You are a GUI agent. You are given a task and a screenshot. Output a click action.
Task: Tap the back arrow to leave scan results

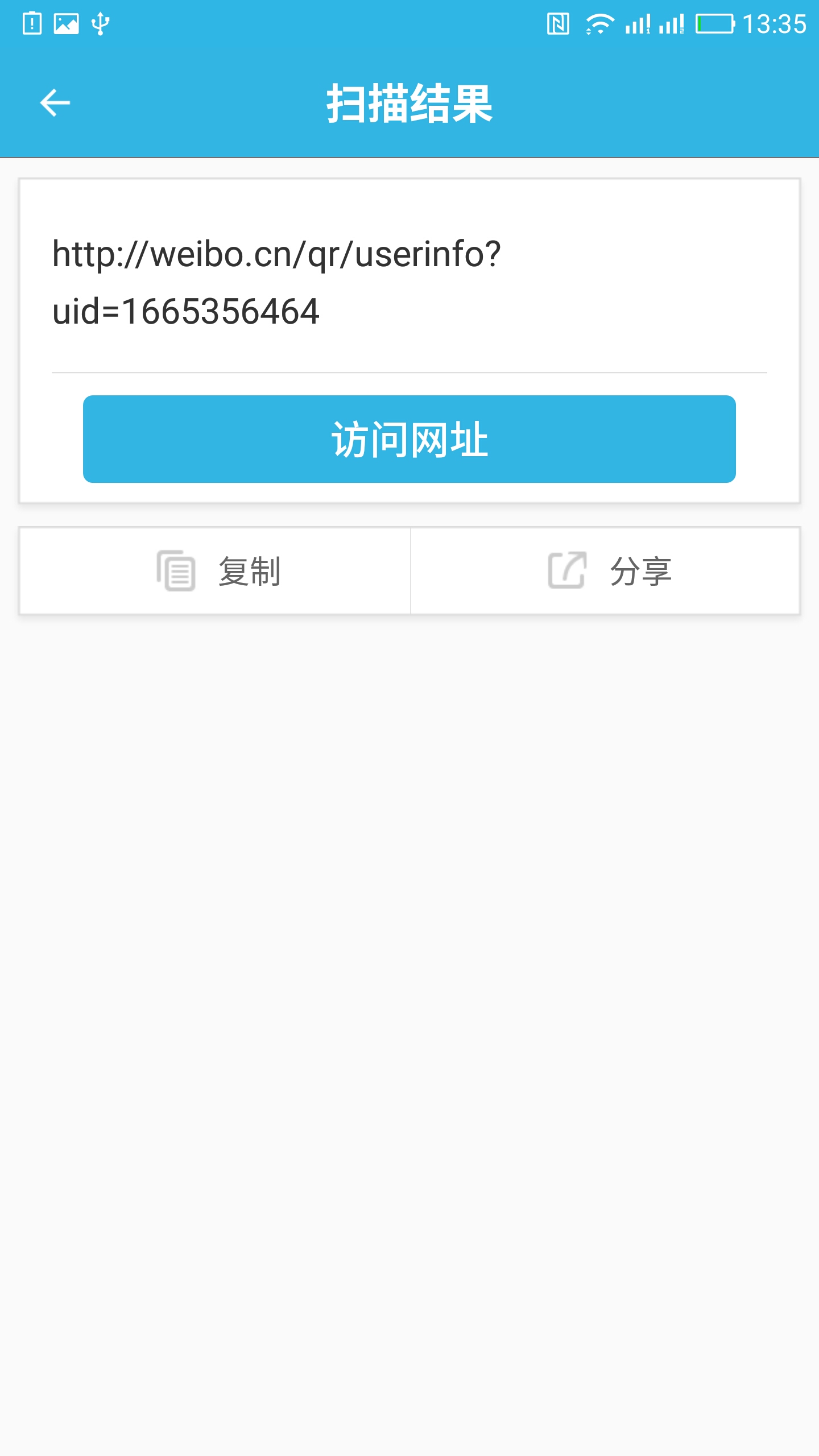54,104
